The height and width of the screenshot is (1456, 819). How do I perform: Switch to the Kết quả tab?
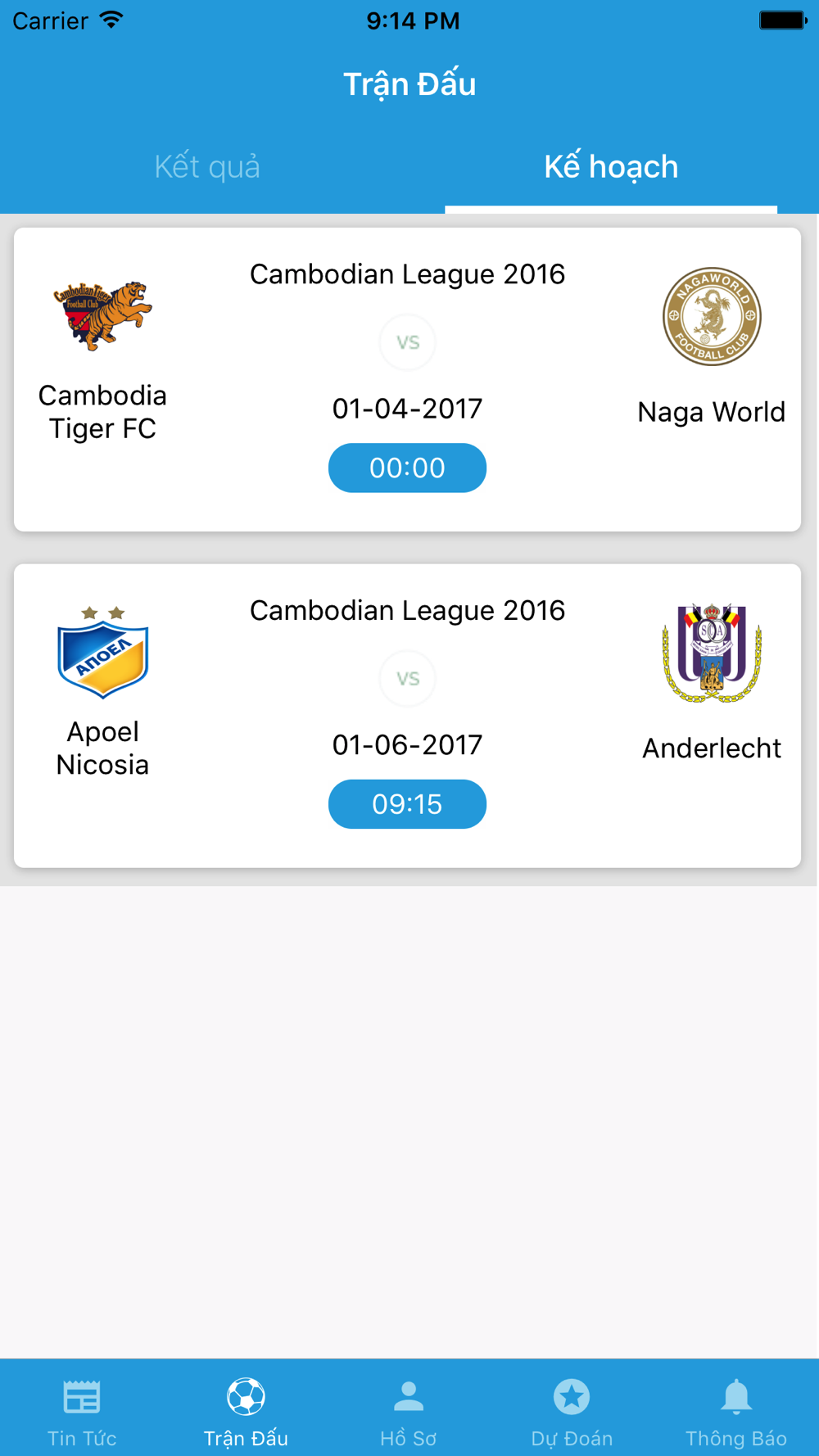tap(207, 167)
